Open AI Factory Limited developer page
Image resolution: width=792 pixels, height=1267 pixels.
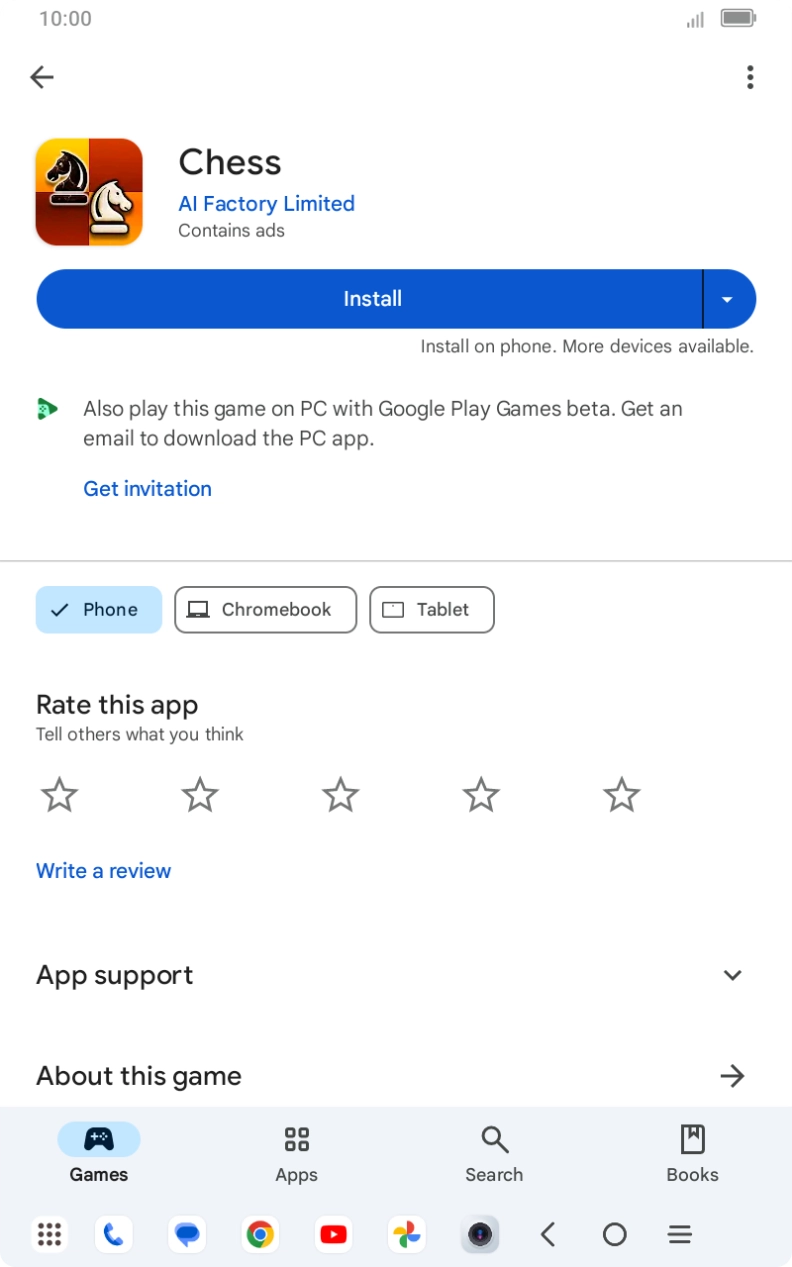(x=266, y=203)
